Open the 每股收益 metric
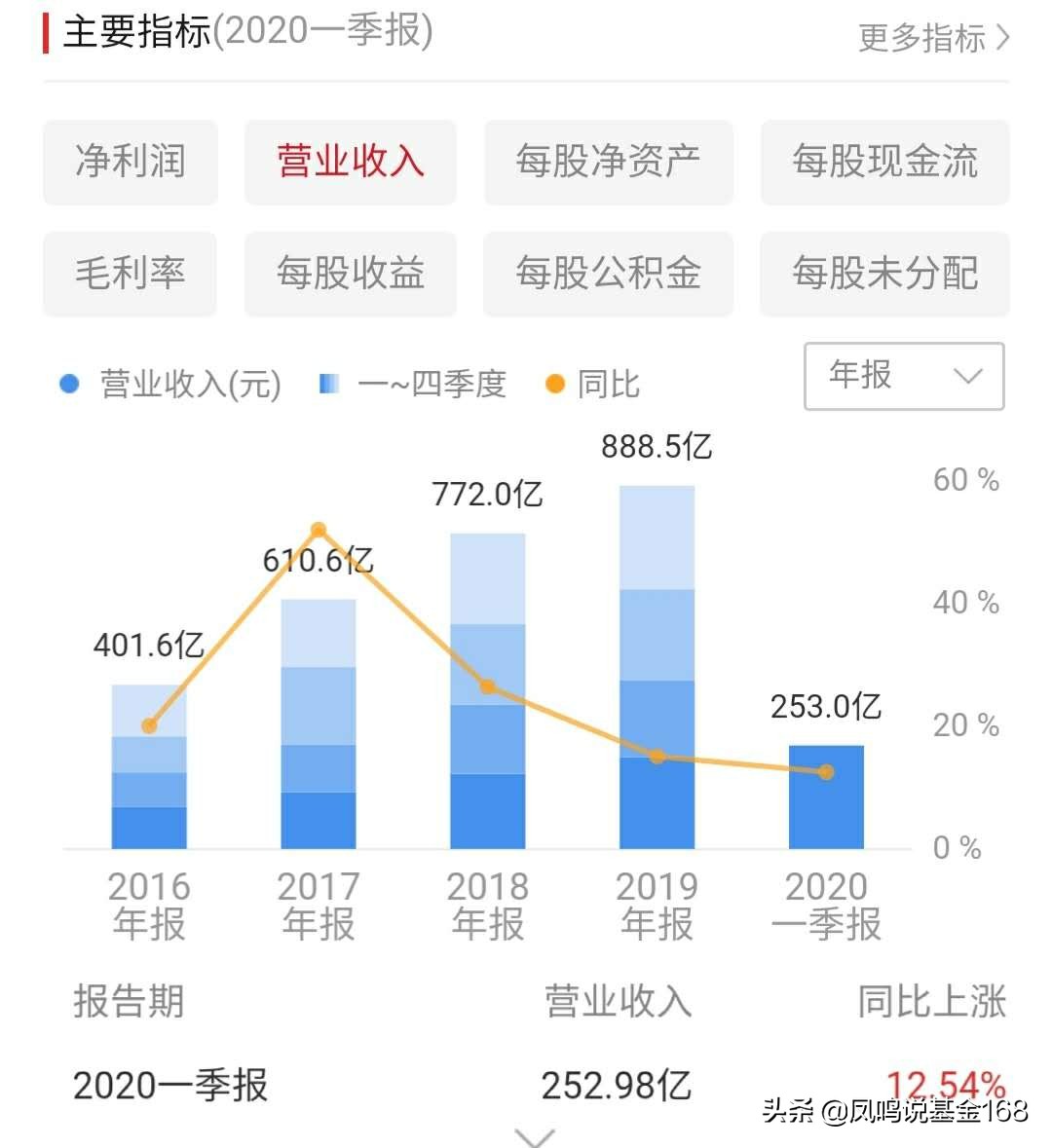Viewport: 1052px width, 1148px height. [x=350, y=275]
